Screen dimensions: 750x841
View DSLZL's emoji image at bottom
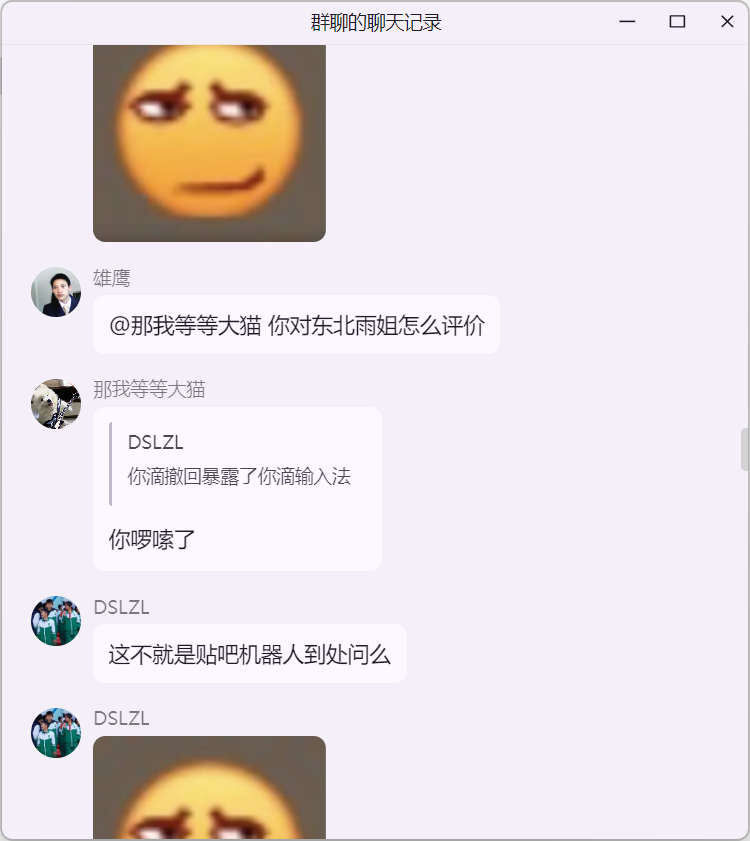pyautogui.click(x=209, y=788)
